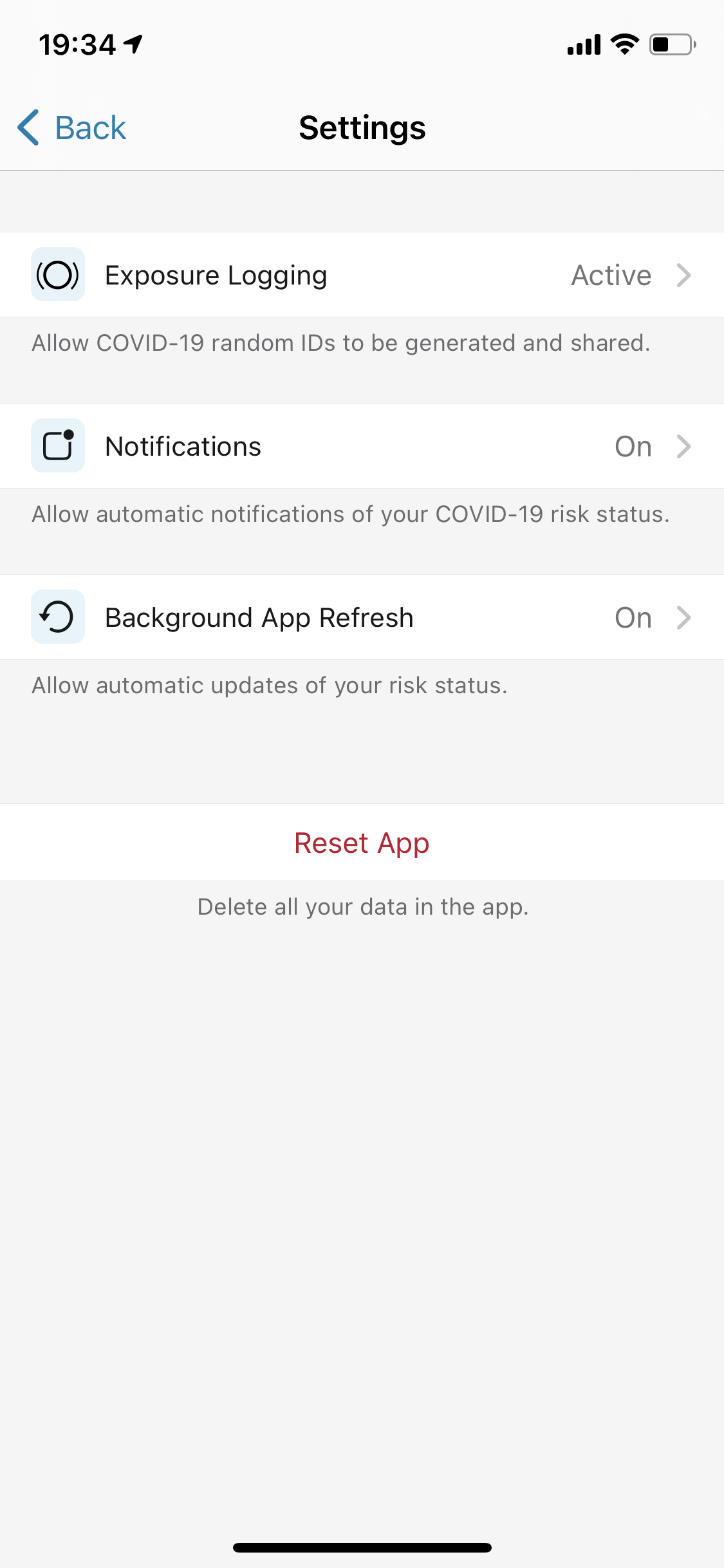
Task: Open Exposure Logging settings
Action: pyautogui.click(x=362, y=275)
